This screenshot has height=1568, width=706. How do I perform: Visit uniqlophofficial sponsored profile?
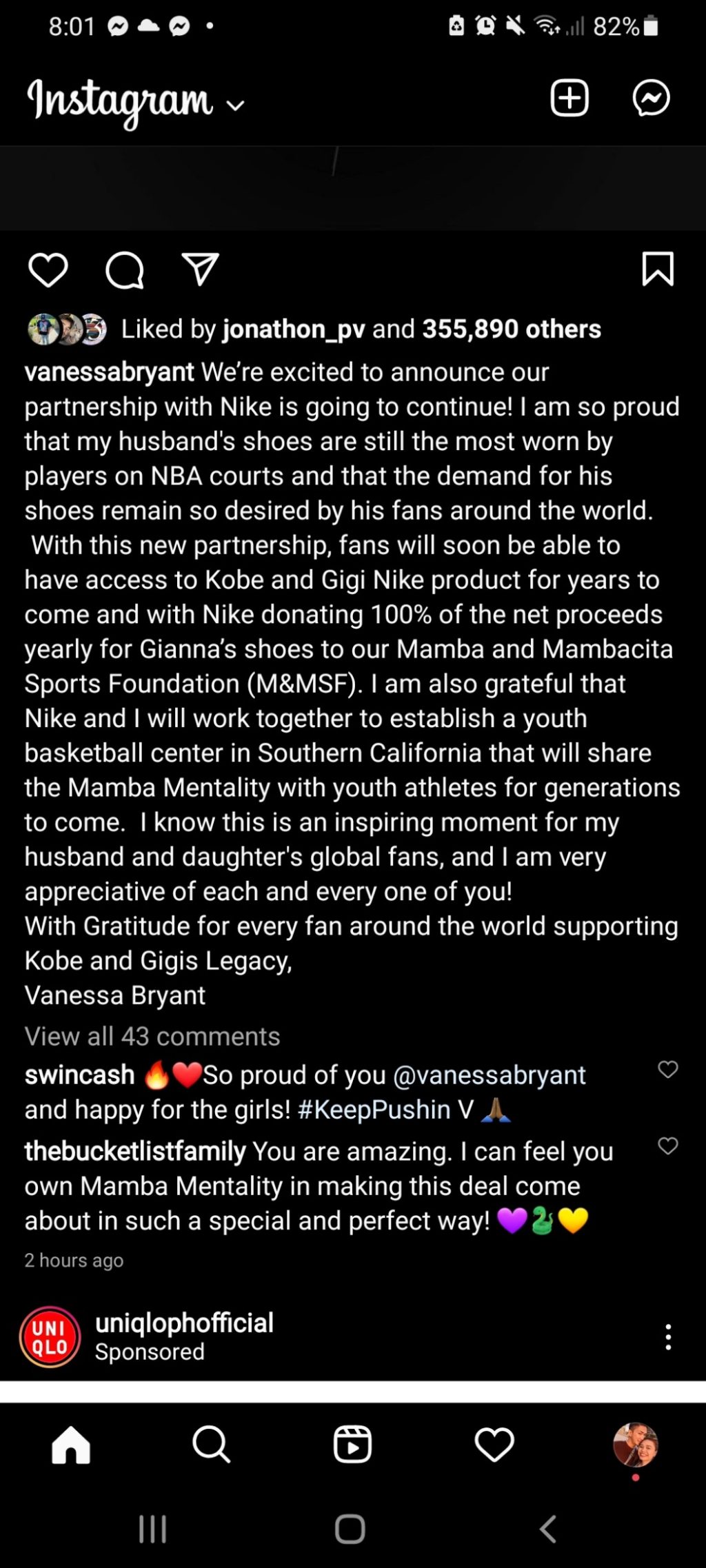pyautogui.click(x=184, y=1323)
